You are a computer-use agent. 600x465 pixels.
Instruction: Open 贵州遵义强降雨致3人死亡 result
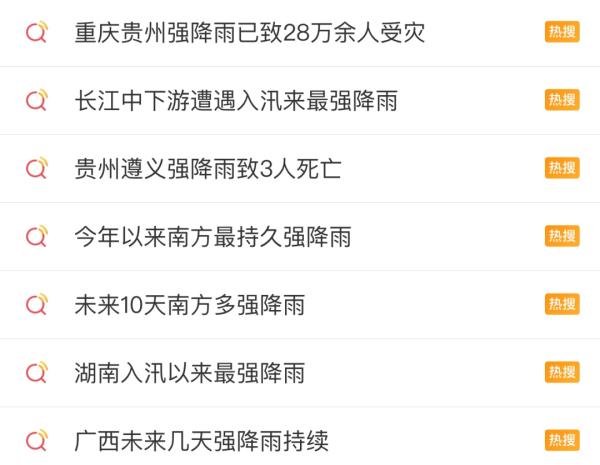[208, 168]
